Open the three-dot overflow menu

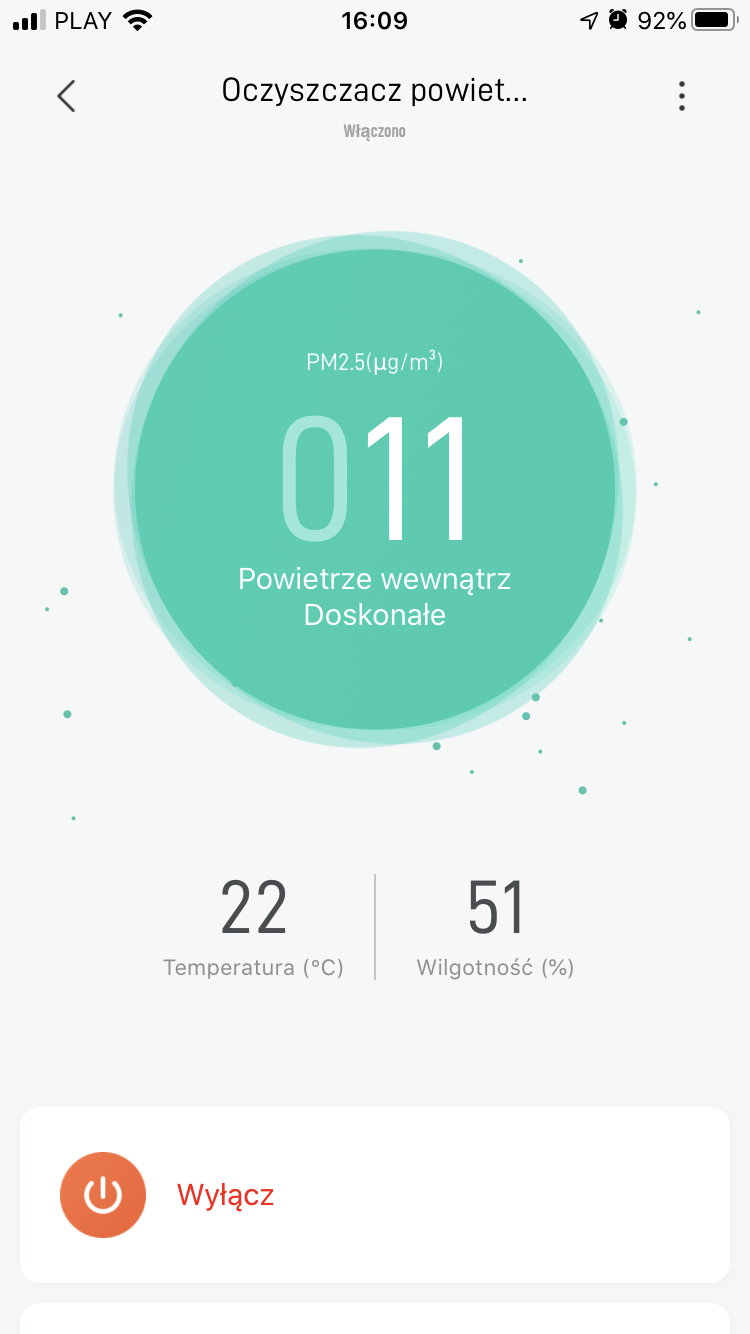682,96
